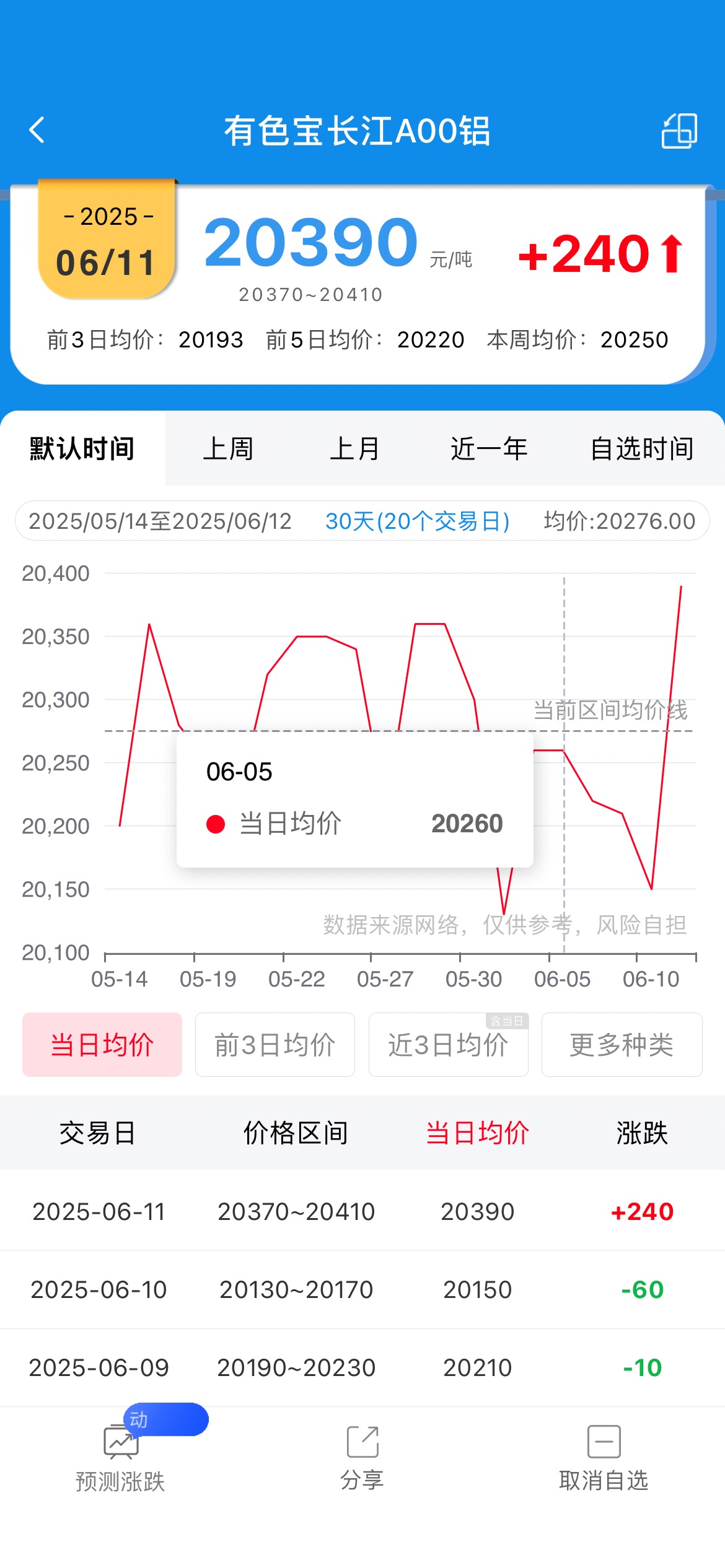Viewport: 725px width, 1568px height.
Task: Open the screenshot icon in the header
Action: coord(679,131)
